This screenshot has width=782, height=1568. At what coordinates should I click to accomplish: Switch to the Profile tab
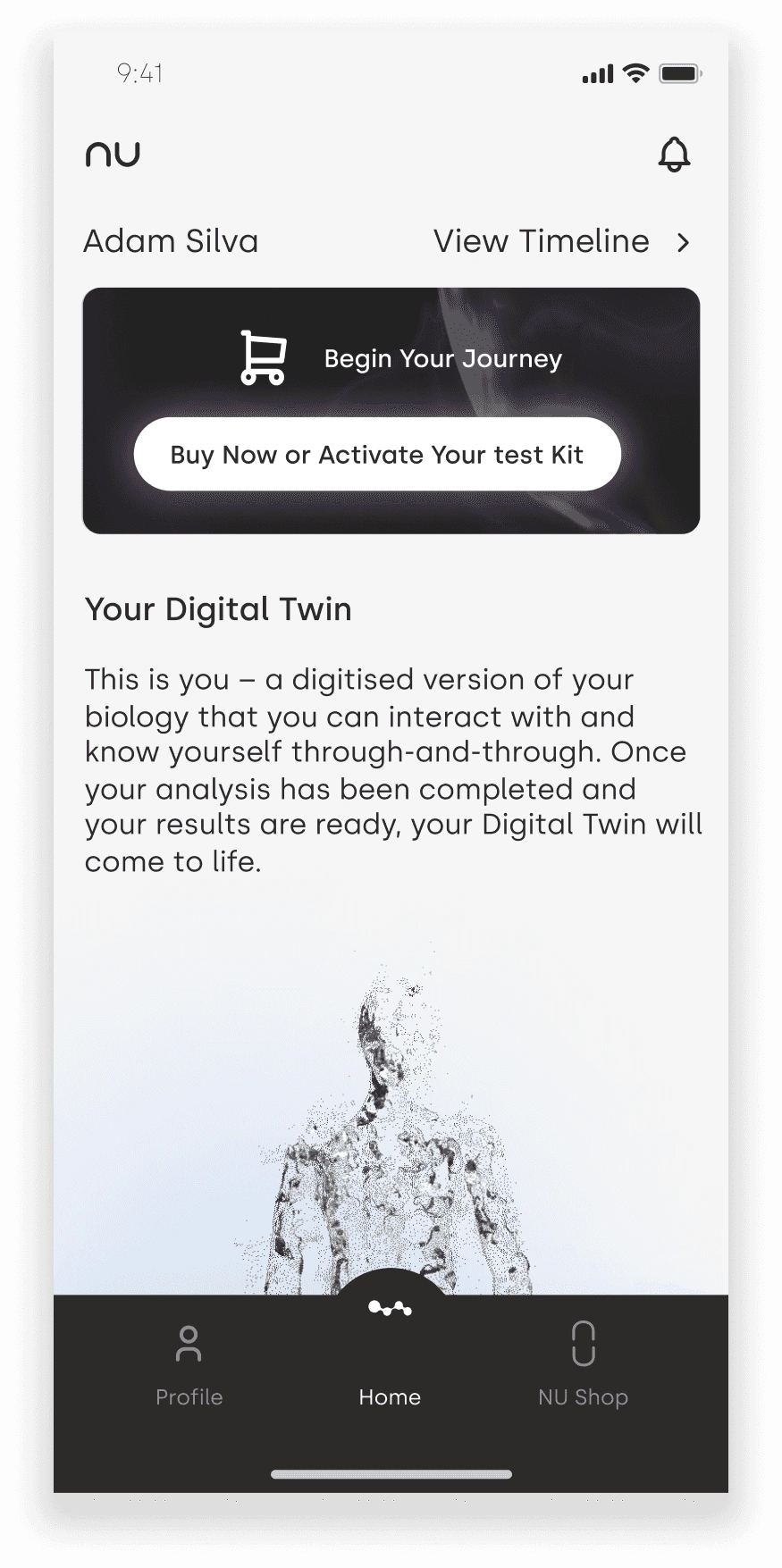coord(189,1364)
